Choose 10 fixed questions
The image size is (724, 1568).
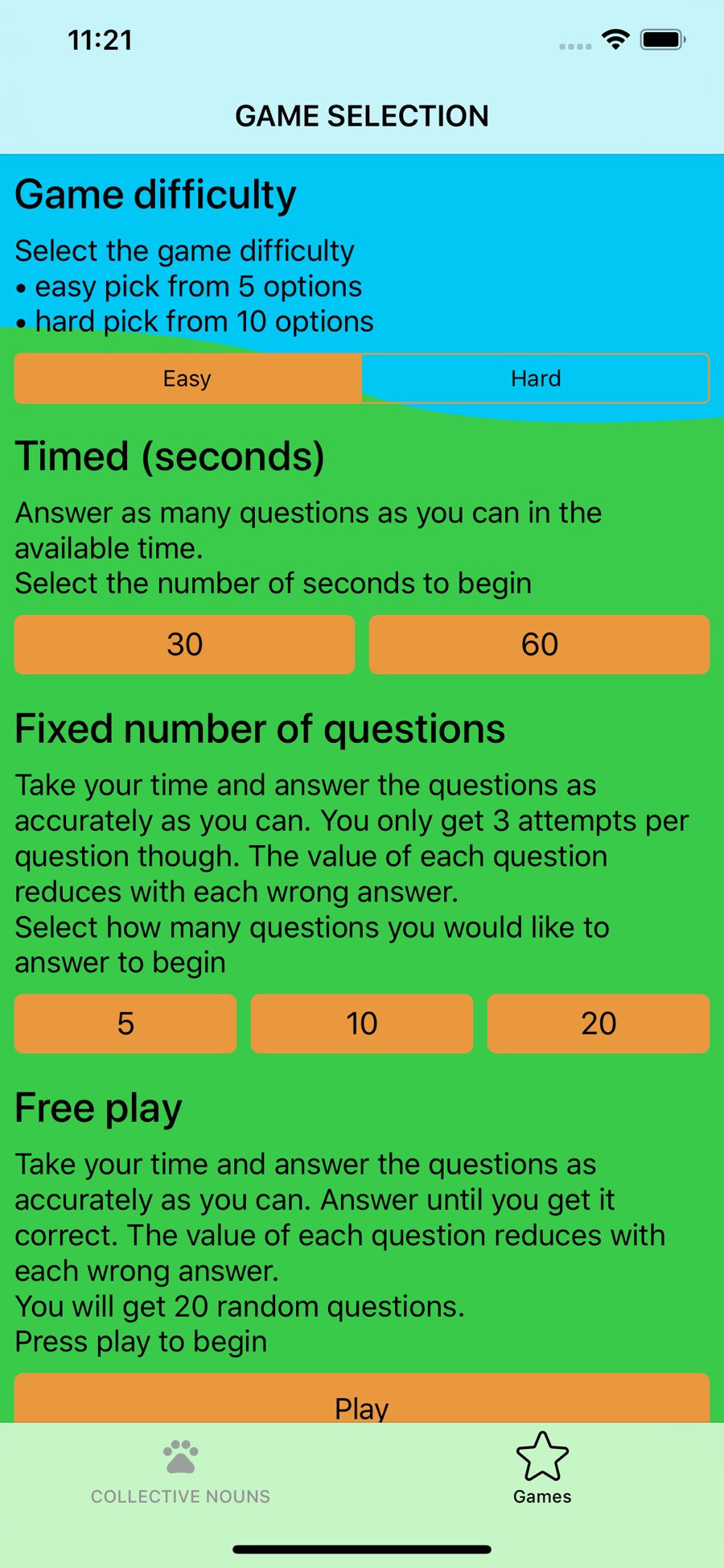(362, 1024)
